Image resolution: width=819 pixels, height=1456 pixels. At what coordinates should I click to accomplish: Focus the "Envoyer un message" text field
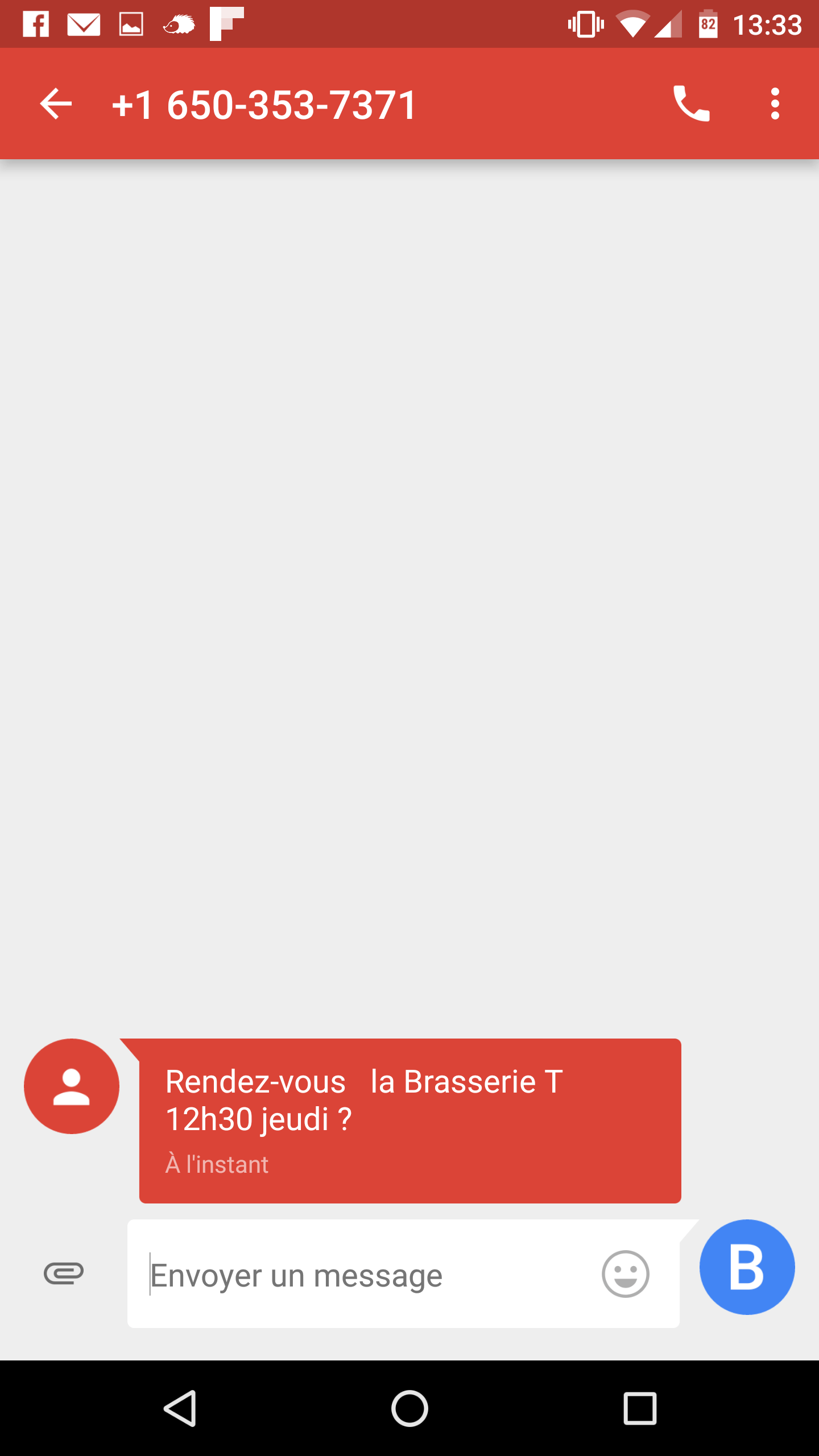[364, 1275]
